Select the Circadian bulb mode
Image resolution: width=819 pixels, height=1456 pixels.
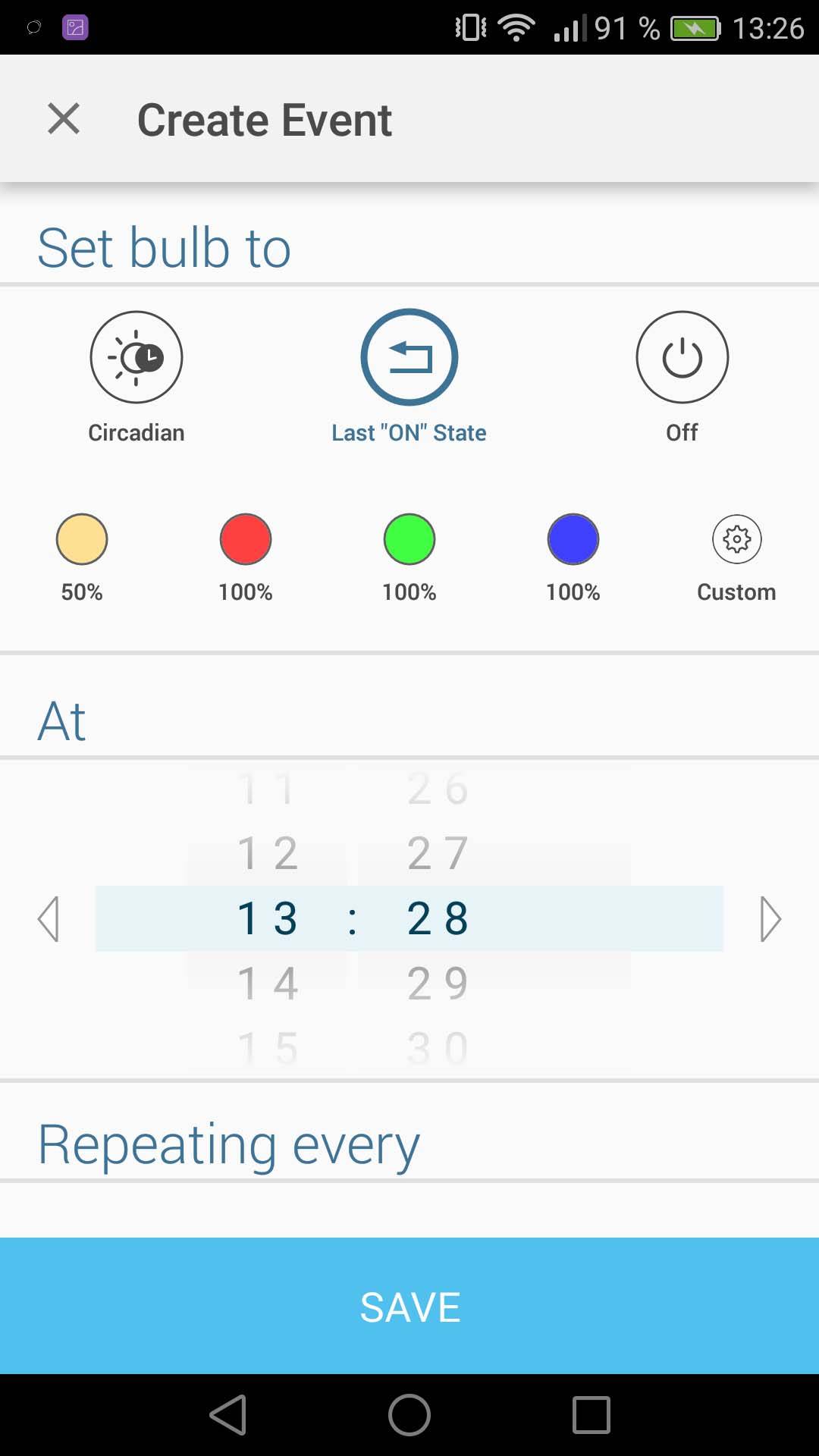pos(136,357)
